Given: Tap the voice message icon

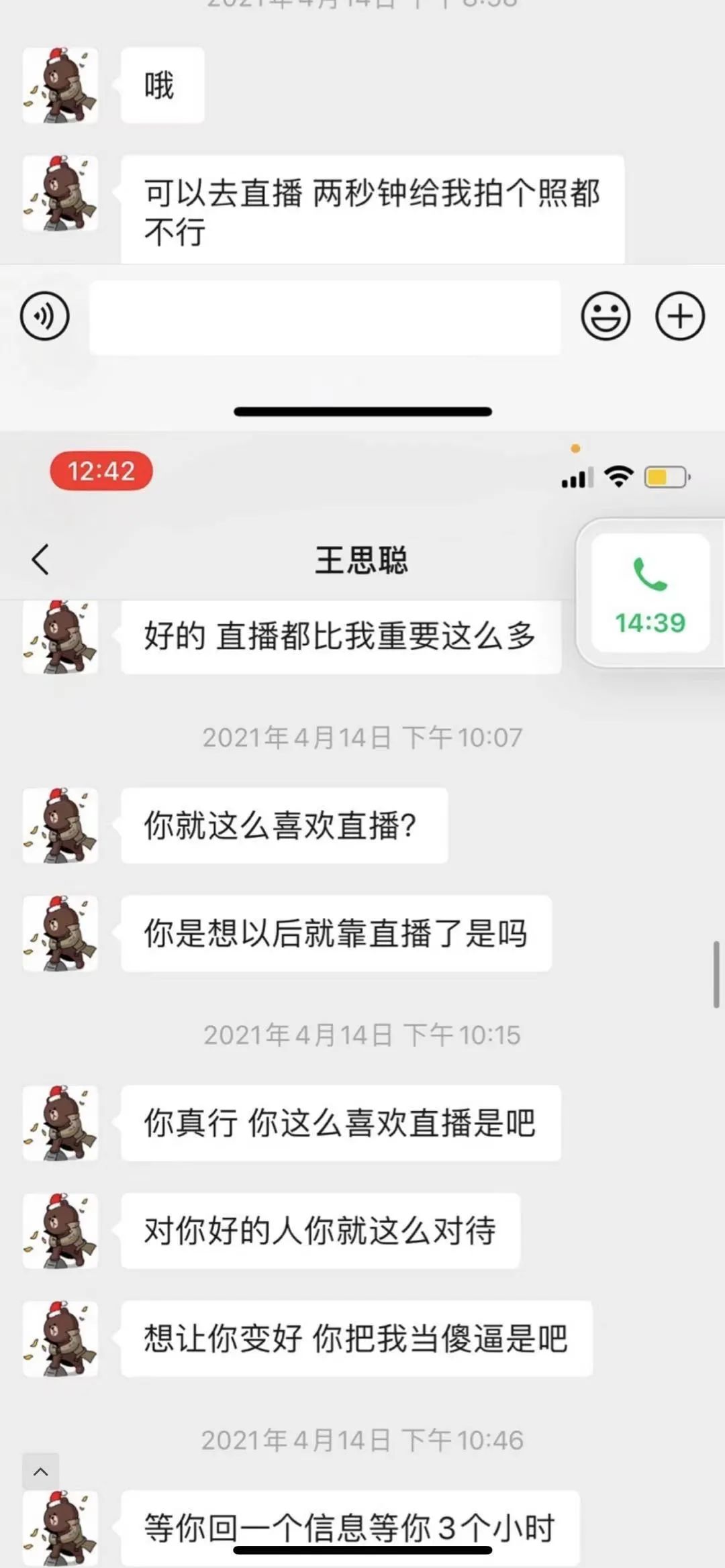Looking at the screenshot, I should pyautogui.click(x=44, y=316).
